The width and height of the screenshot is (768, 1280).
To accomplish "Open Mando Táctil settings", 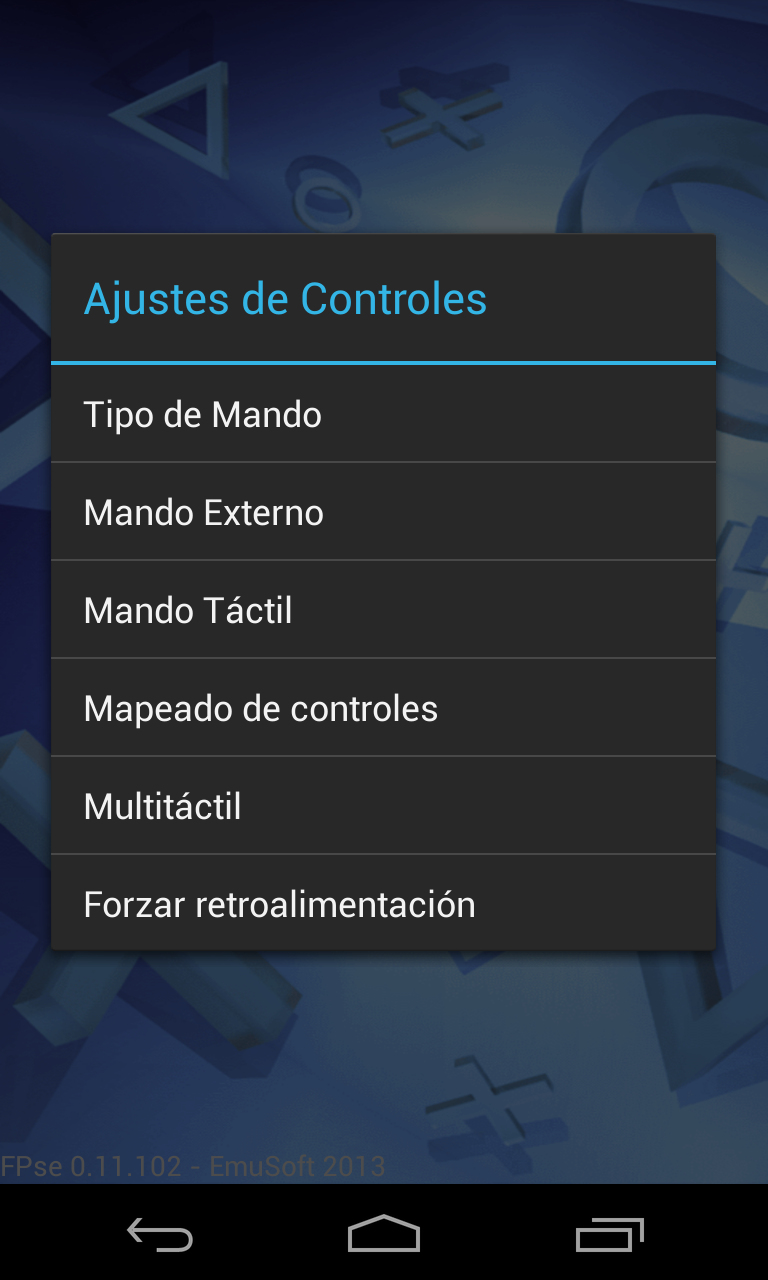I will (x=383, y=610).
